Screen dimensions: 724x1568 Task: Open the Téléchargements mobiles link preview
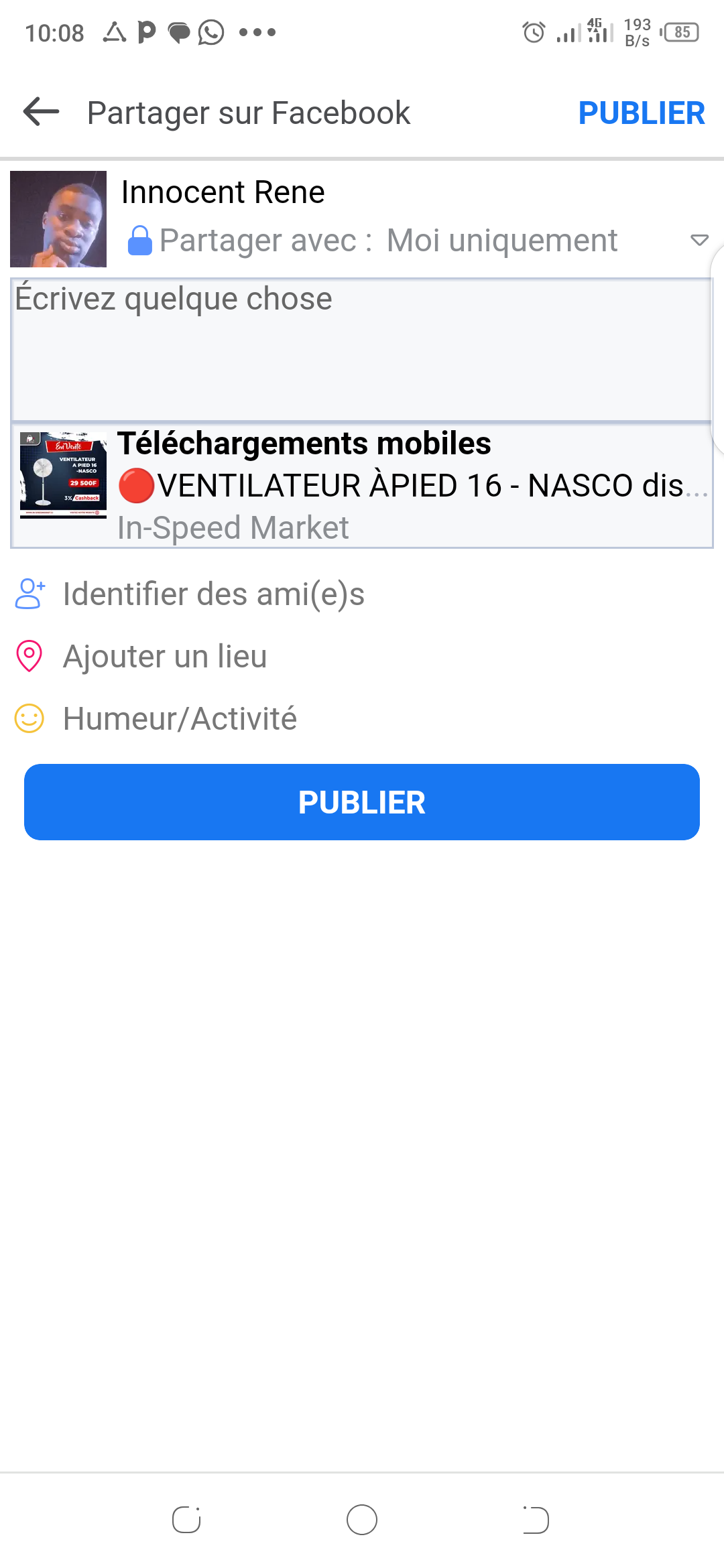362,486
